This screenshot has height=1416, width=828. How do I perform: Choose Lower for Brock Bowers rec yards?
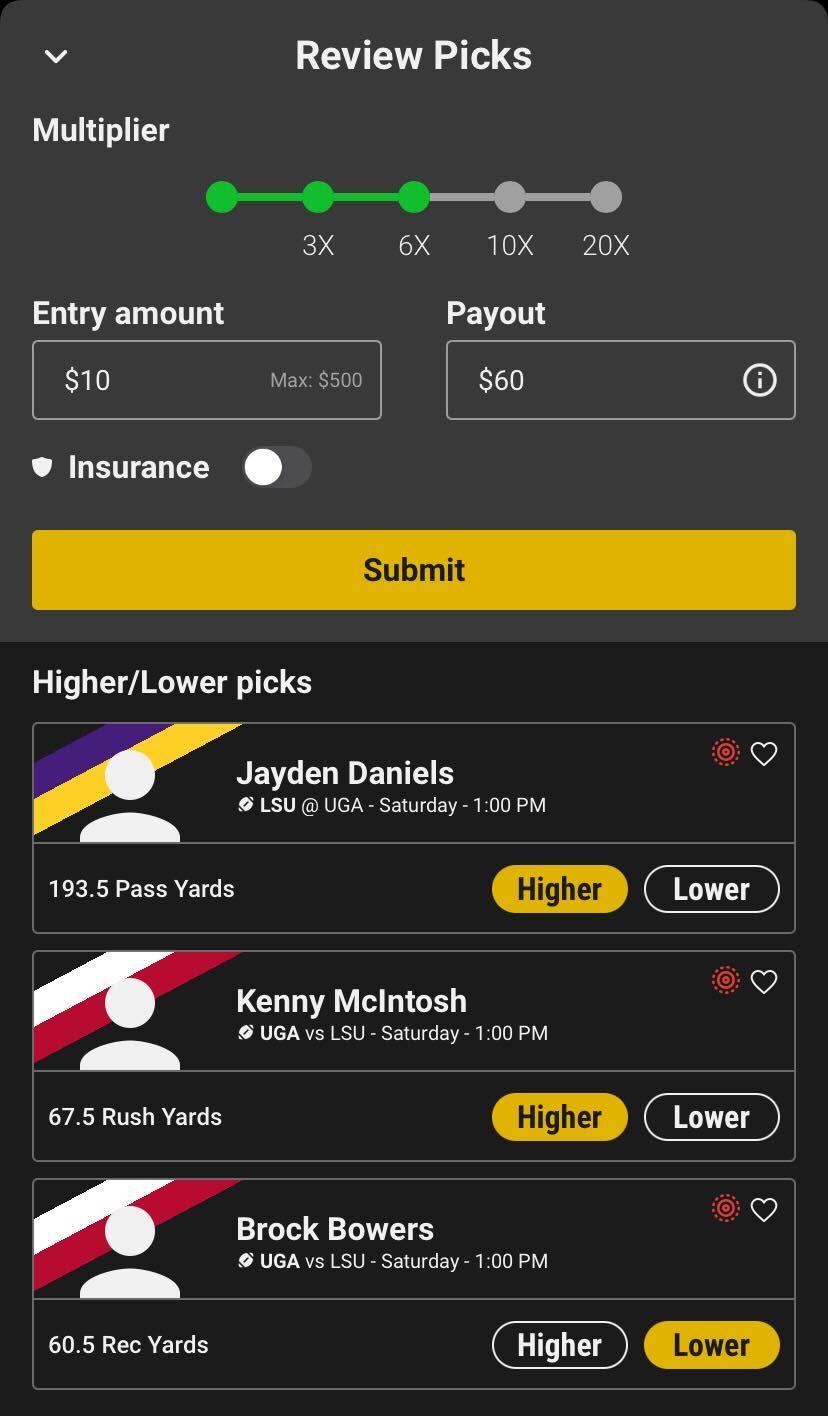(711, 1345)
